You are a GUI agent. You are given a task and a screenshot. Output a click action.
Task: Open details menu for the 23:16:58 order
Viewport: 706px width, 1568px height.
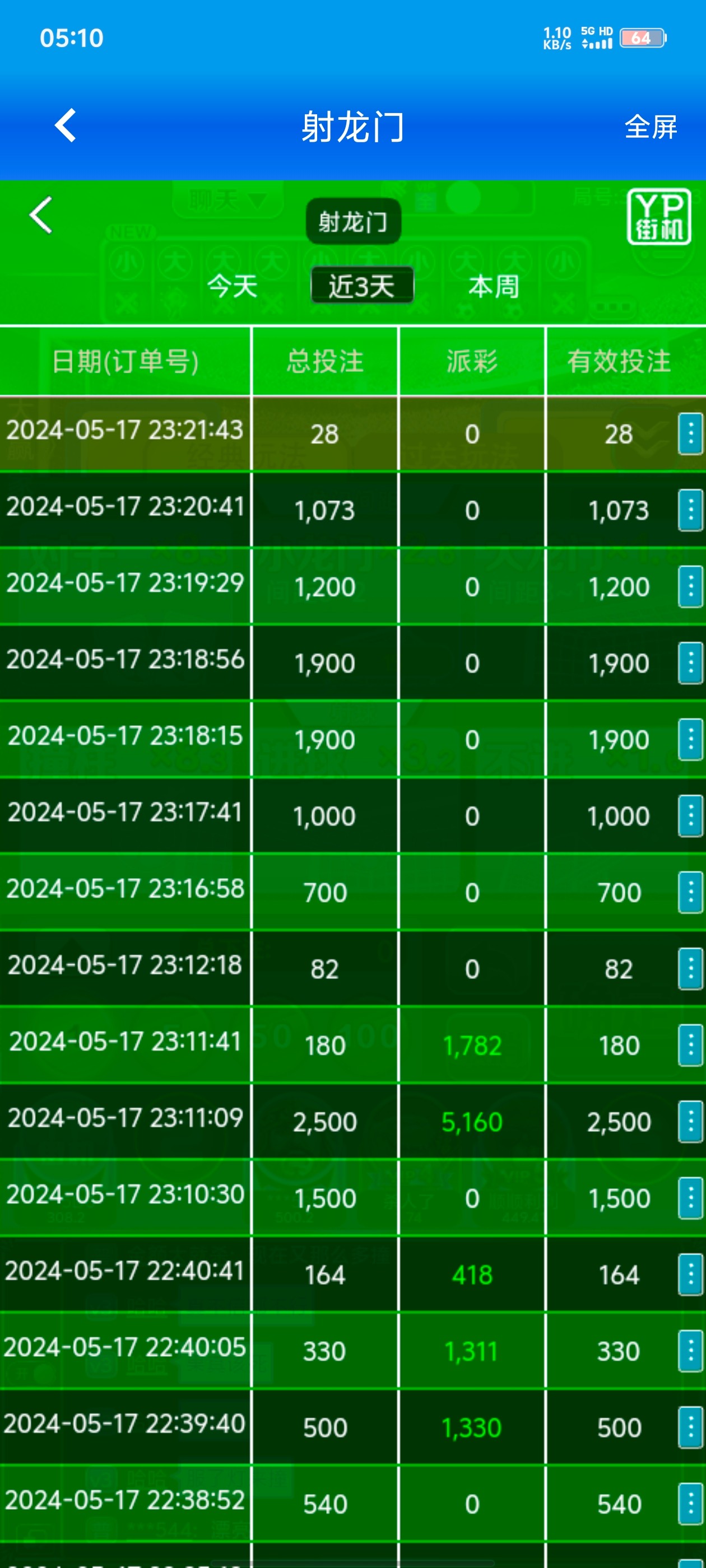(x=690, y=892)
